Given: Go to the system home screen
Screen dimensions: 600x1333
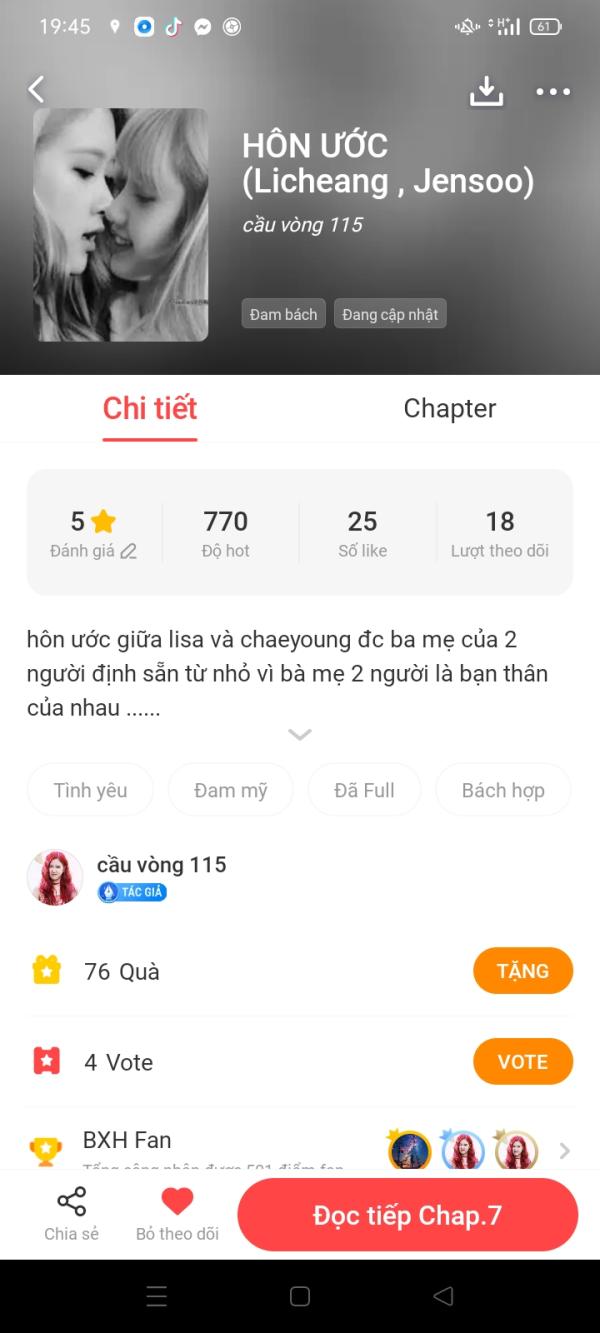Looking at the screenshot, I should [x=299, y=1296].
